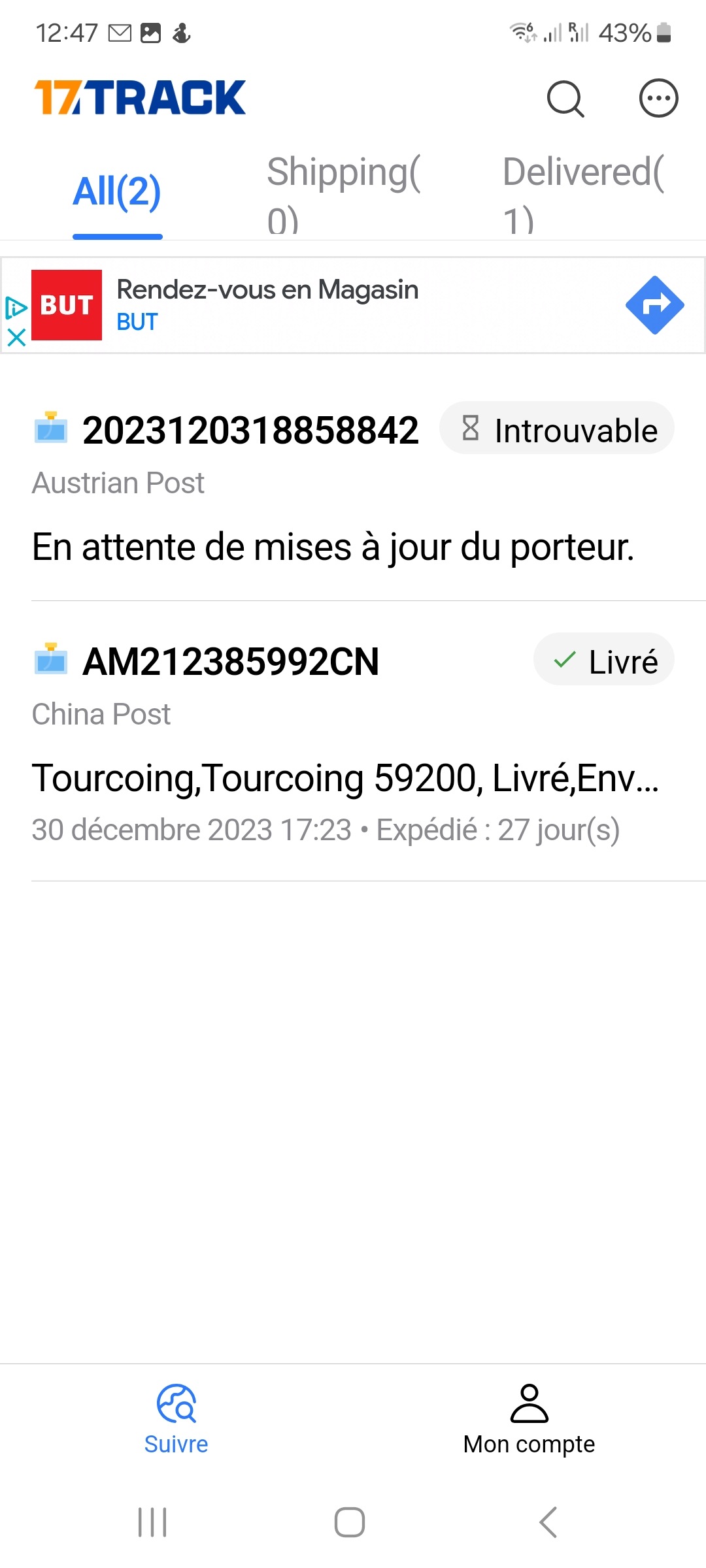Switch to the Delivered(1) tab
Screen dimensions: 706x1568
pyautogui.click(x=584, y=193)
